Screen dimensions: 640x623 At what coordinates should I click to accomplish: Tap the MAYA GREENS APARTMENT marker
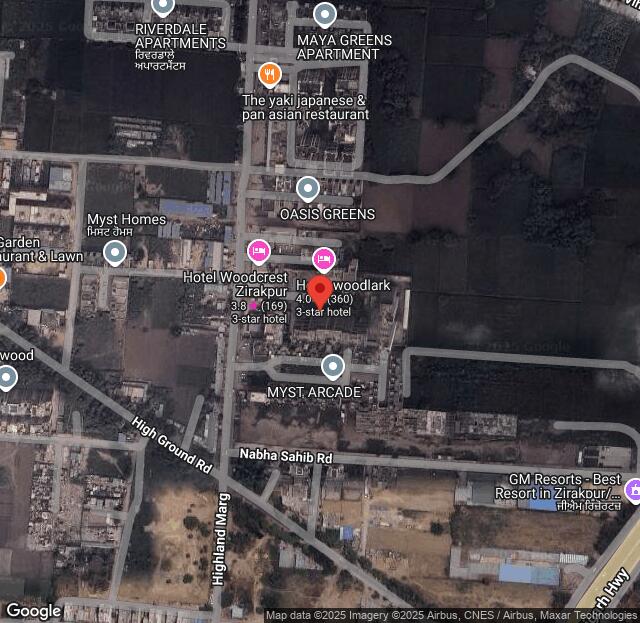coord(325,15)
